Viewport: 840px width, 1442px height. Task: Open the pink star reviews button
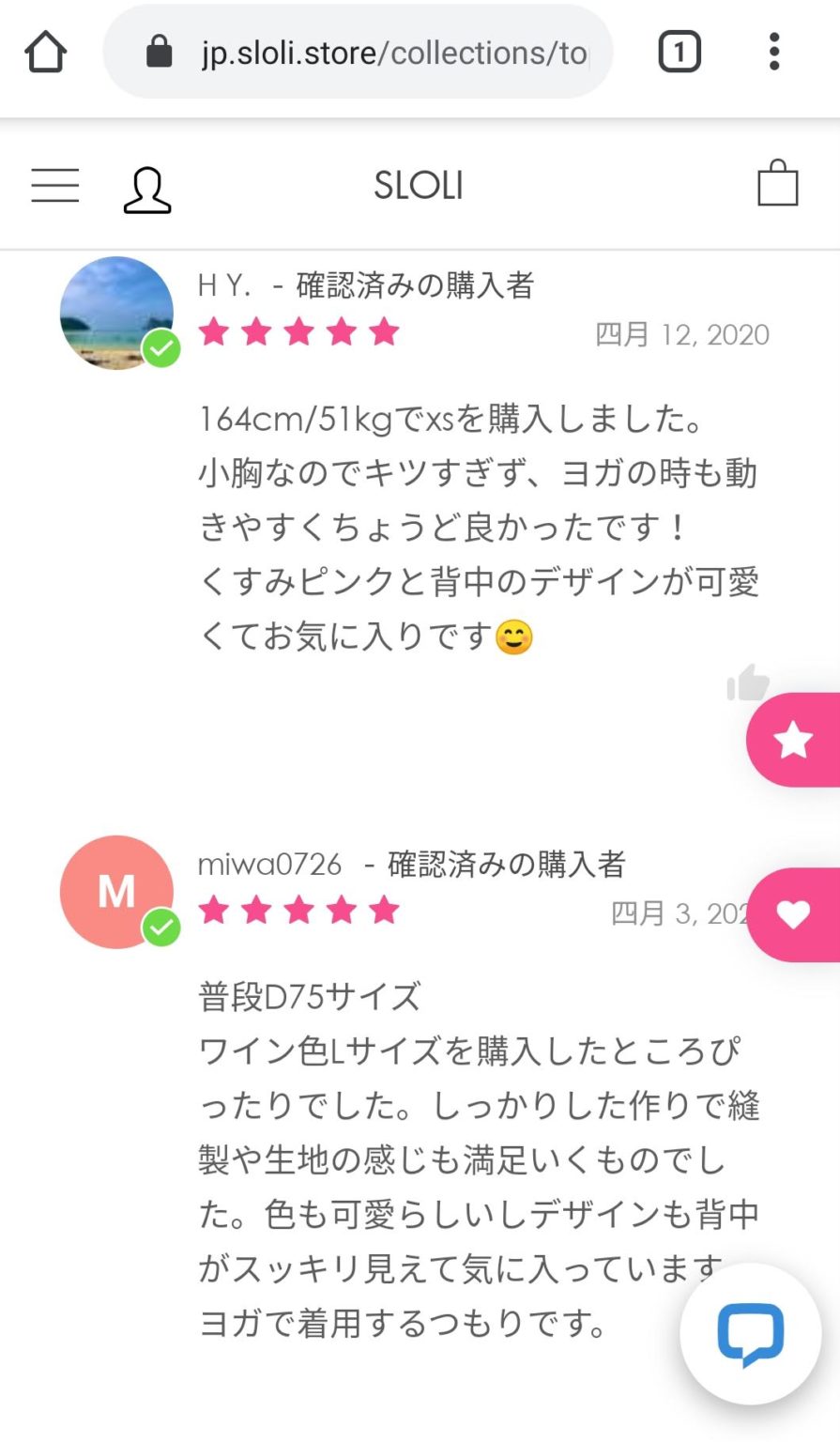[x=793, y=741]
